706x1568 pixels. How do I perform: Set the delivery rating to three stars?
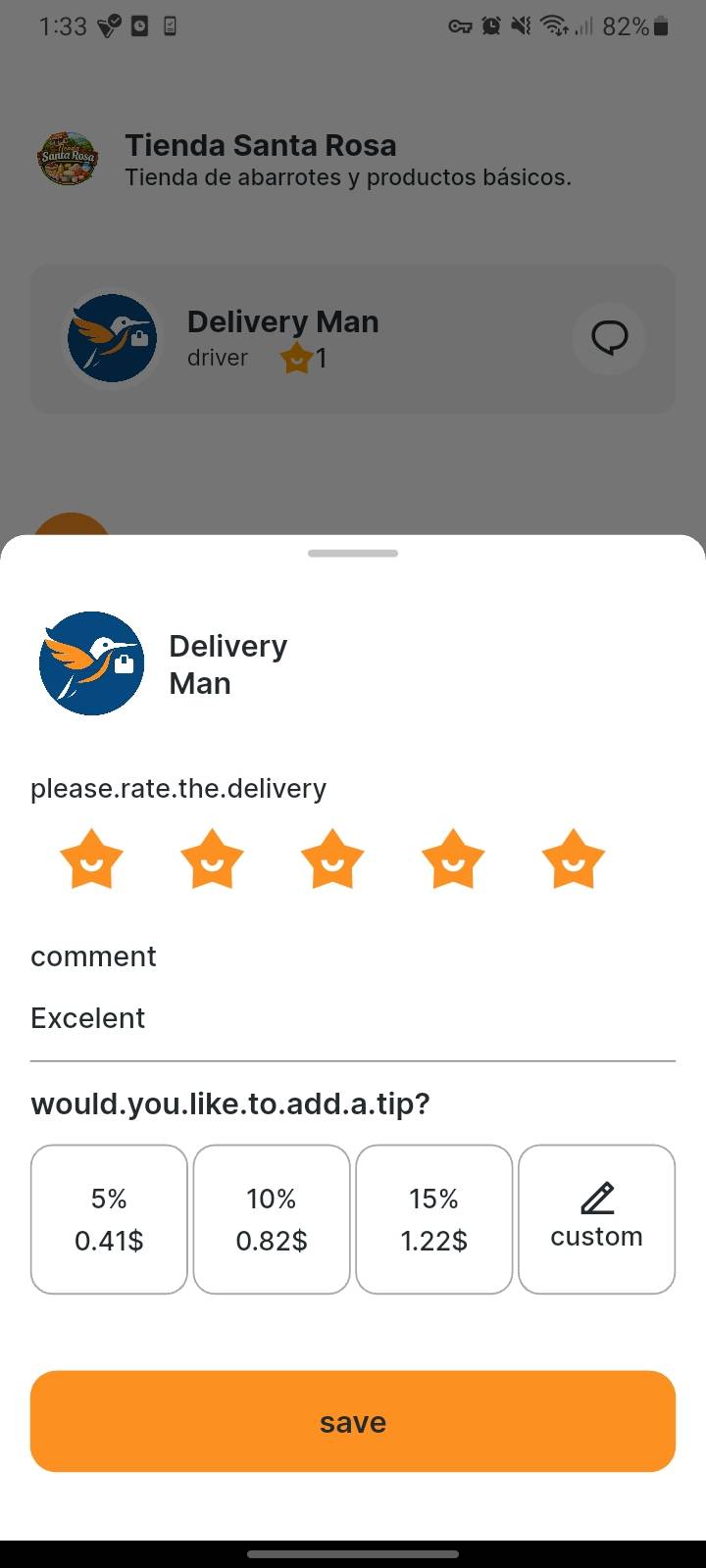tap(332, 858)
